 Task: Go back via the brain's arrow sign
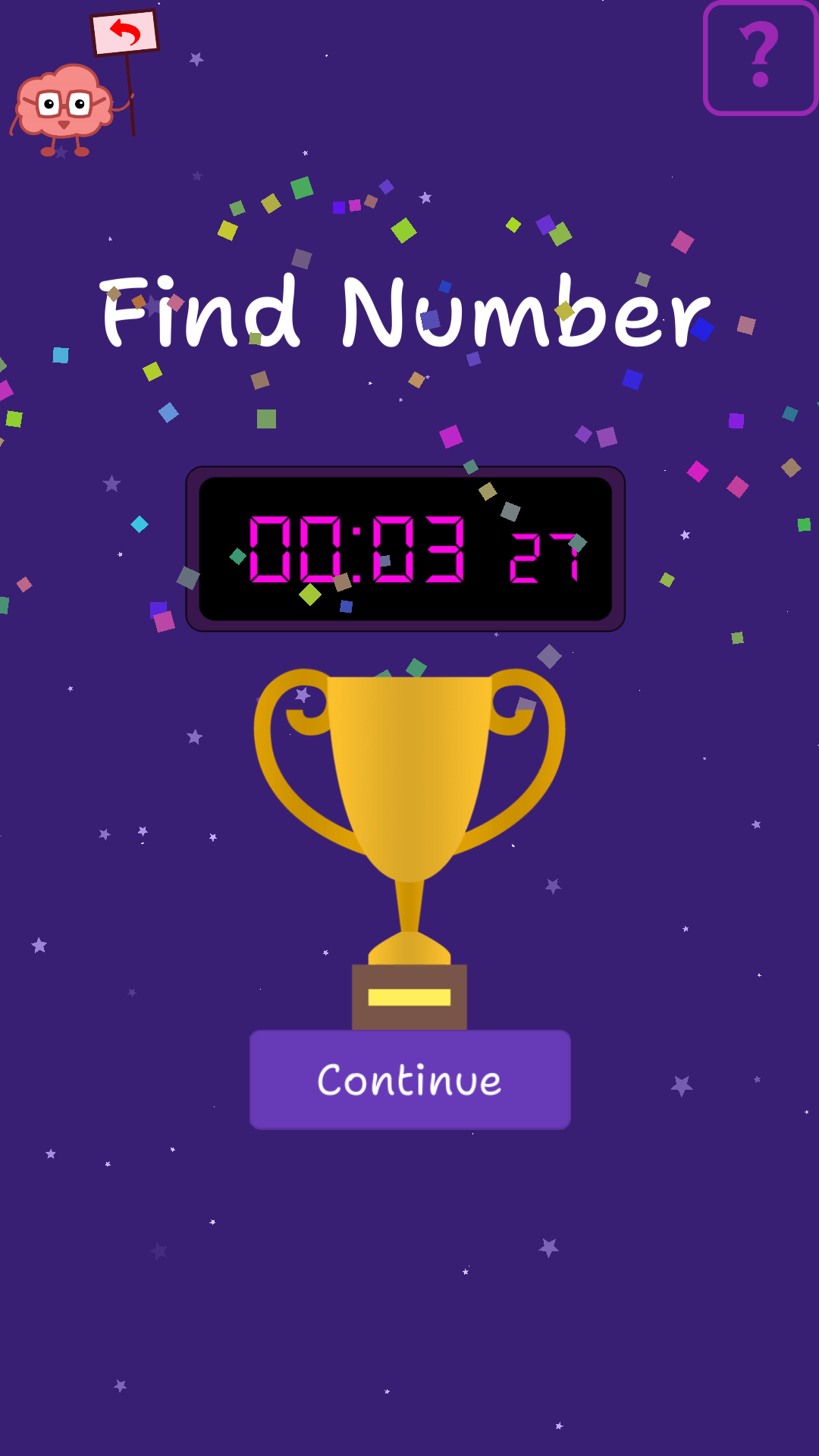click(x=124, y=33)
